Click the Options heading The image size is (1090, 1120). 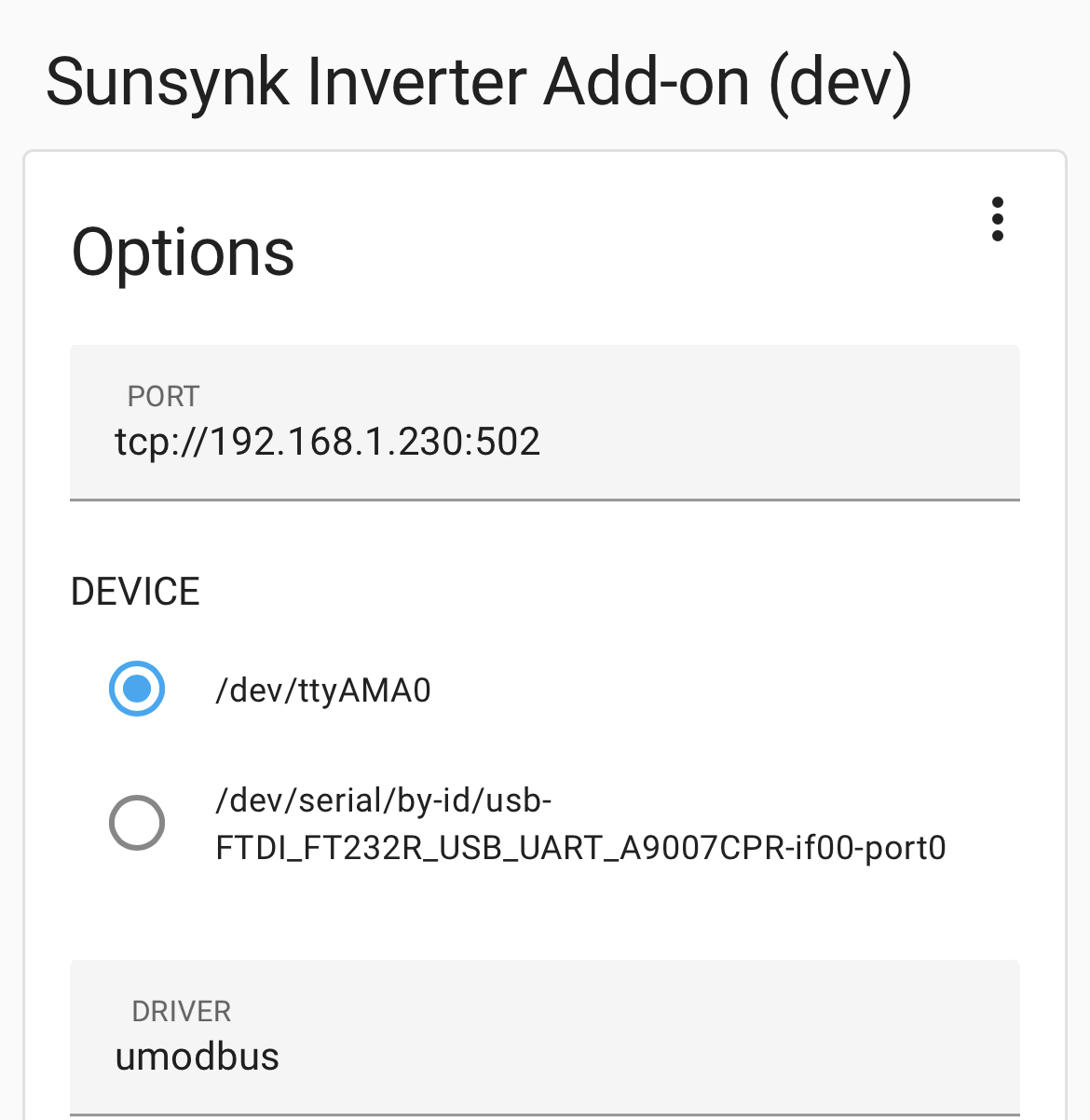tap(183, 250)
